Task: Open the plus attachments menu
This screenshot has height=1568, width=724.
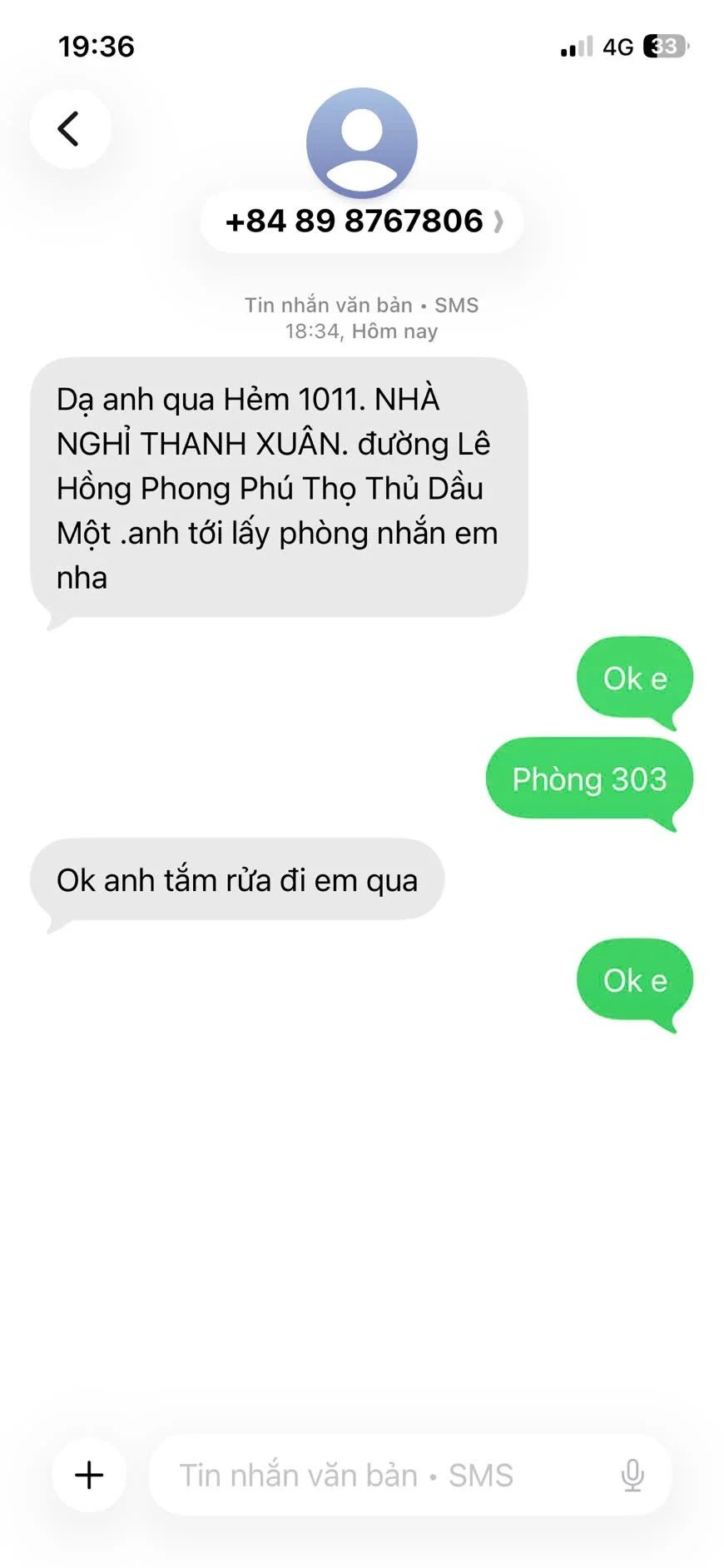Action: click(x=89, y=1475)
